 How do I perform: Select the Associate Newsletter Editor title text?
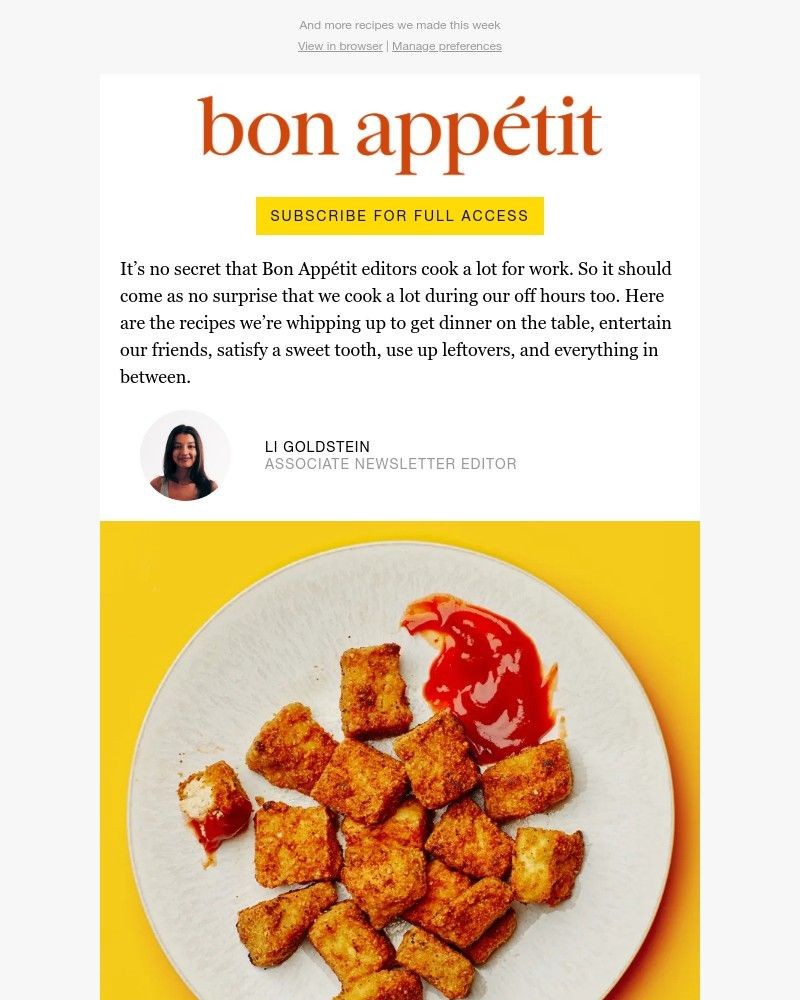tap(390, 464)
